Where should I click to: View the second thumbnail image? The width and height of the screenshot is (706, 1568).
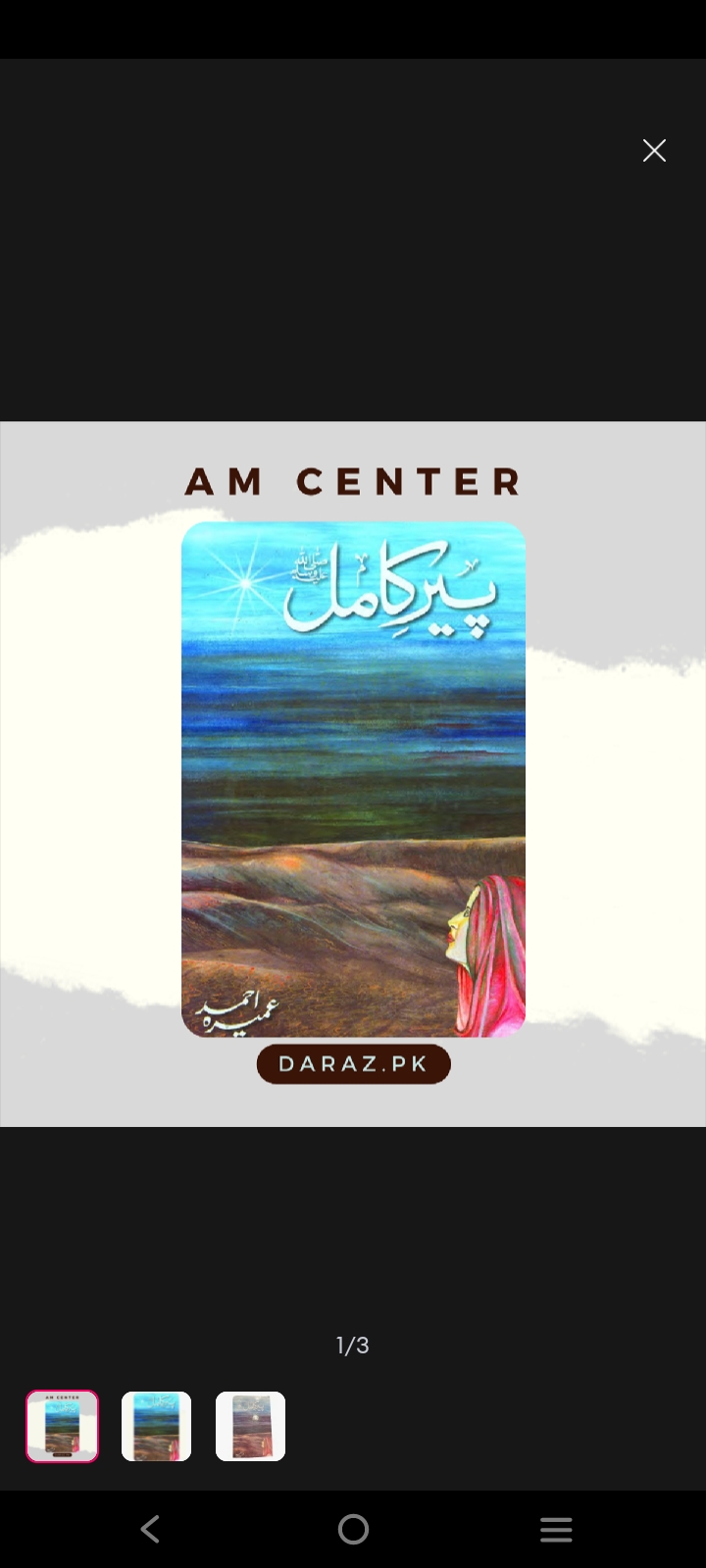156,1426
